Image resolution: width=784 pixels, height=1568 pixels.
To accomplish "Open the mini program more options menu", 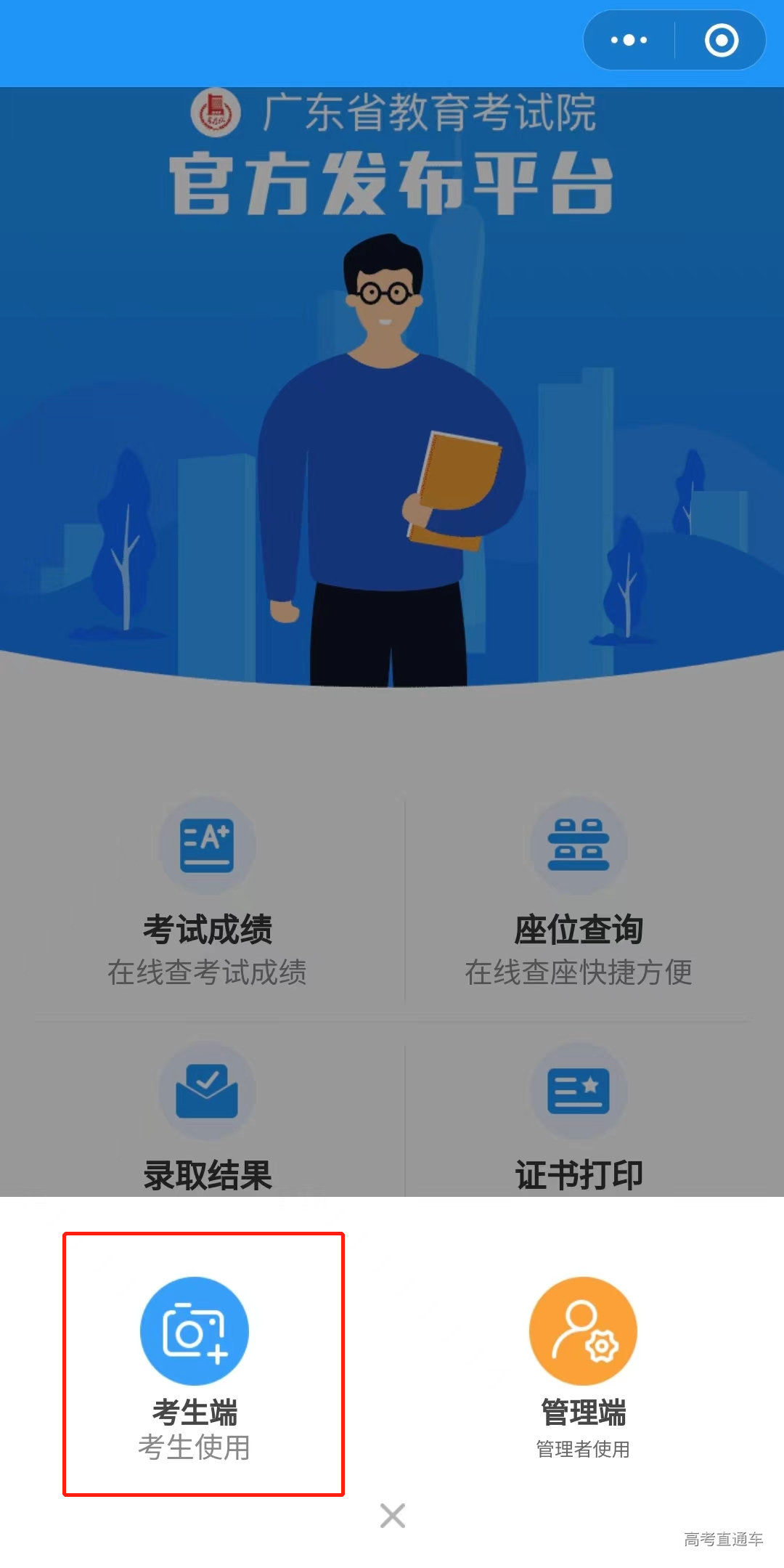I will coord(629,41).
